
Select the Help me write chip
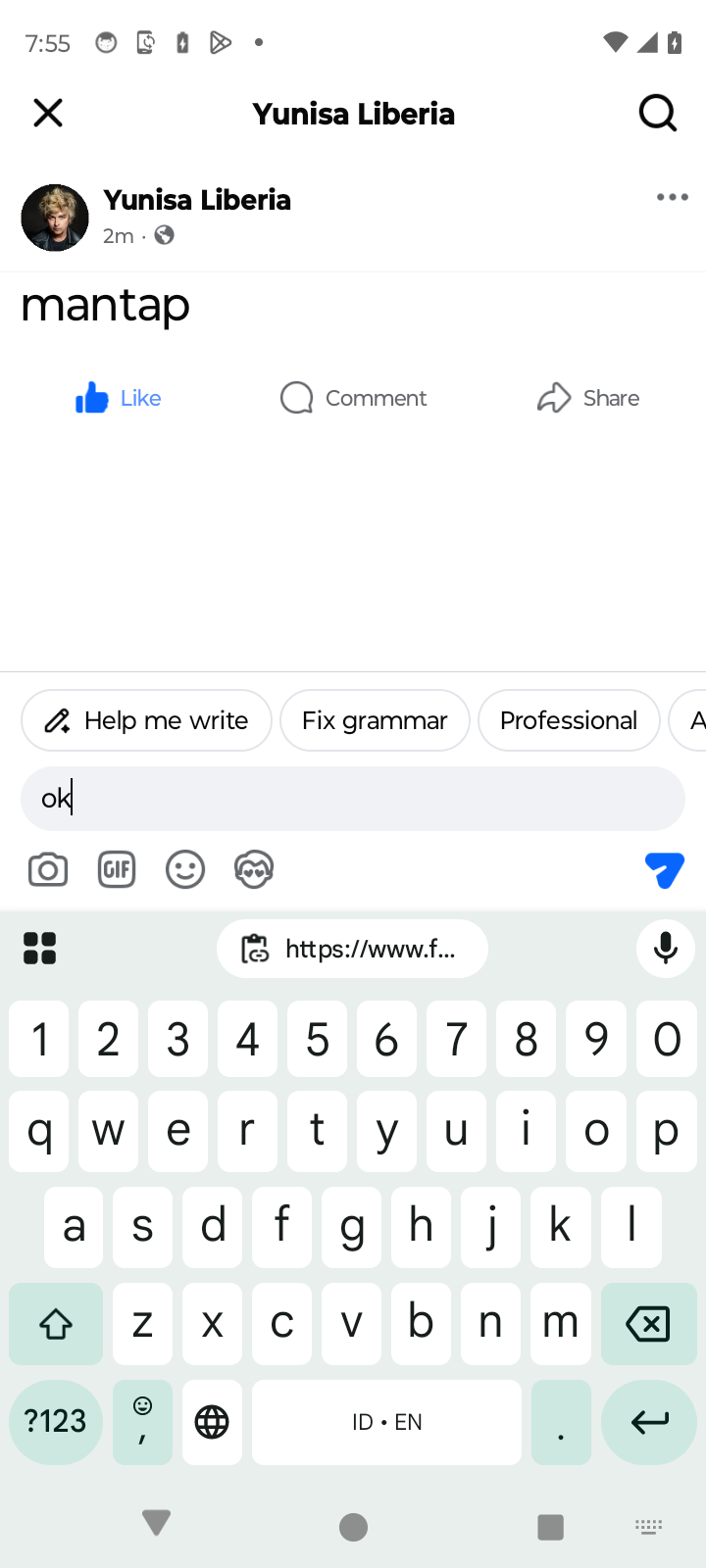(146, 721)
